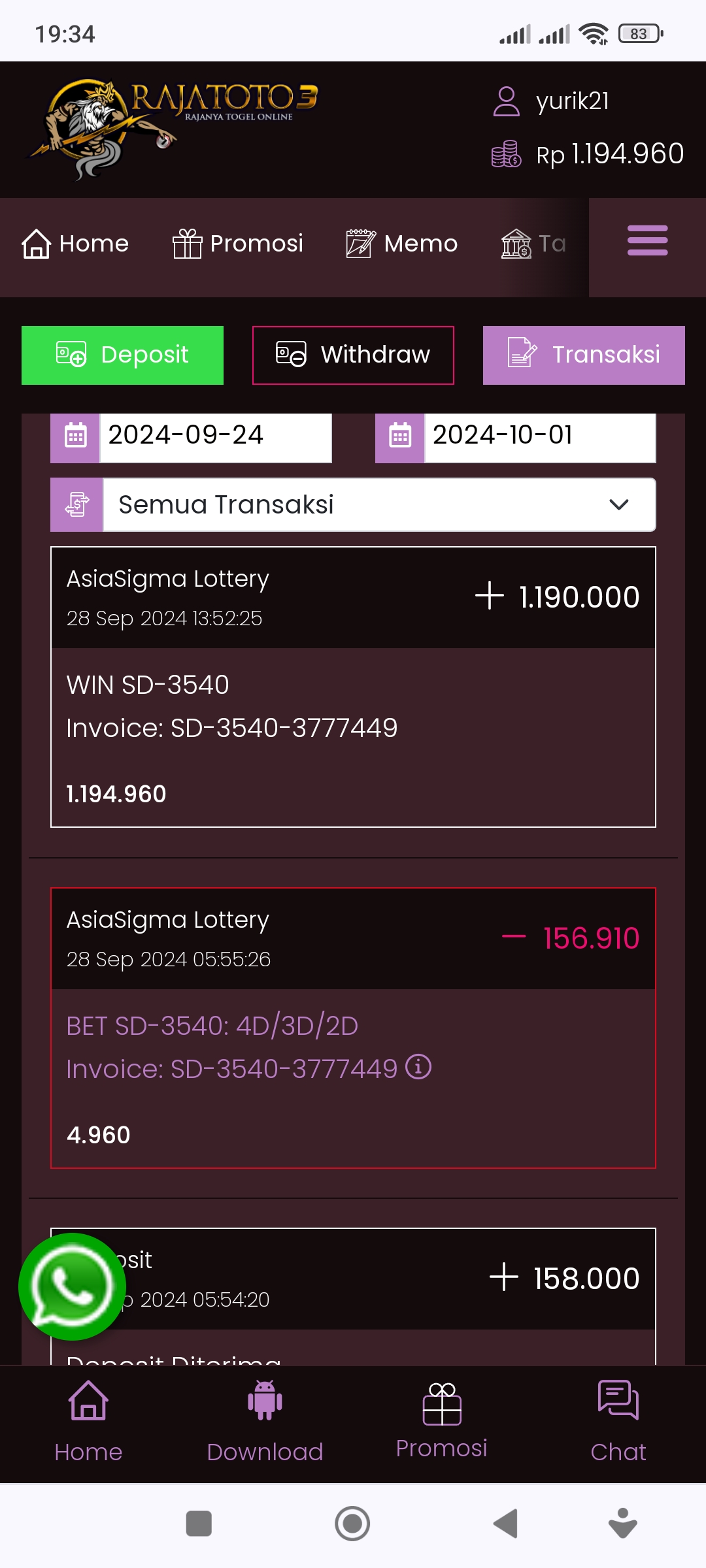View info for invoice SD-3540-3777449 bet
The image size is (706, 1568).
coord(418,1067)
